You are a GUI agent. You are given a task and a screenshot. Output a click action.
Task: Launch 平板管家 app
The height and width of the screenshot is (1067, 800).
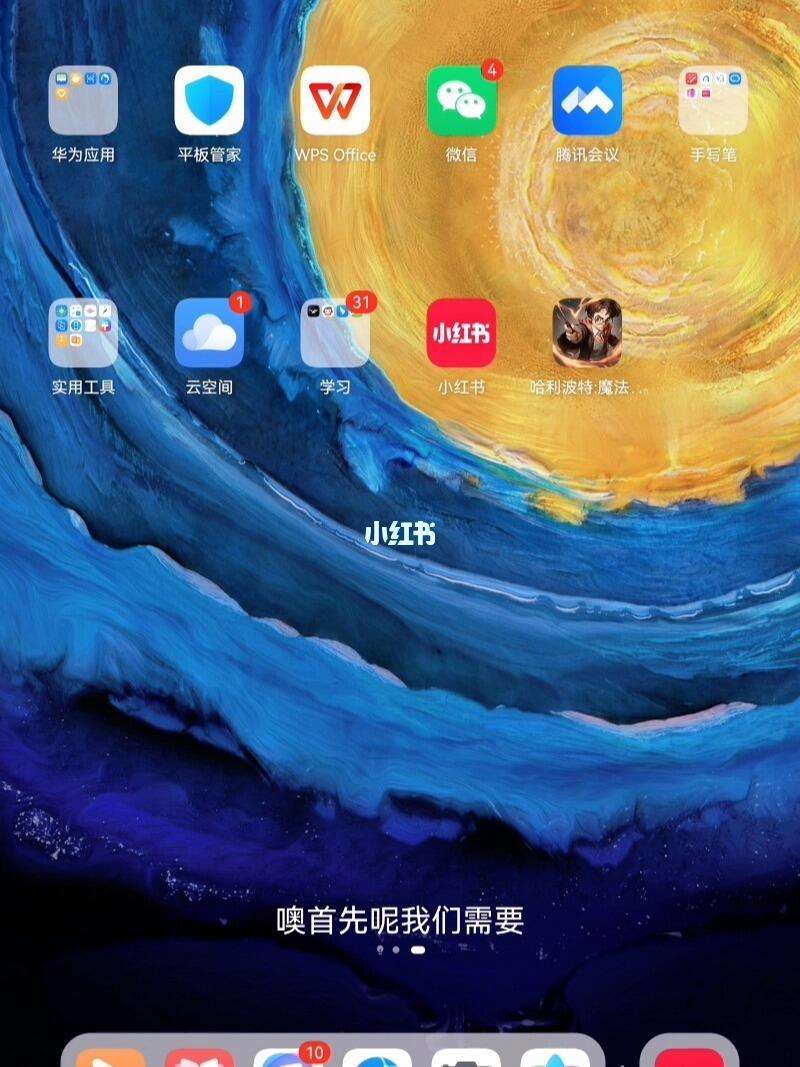209,101
